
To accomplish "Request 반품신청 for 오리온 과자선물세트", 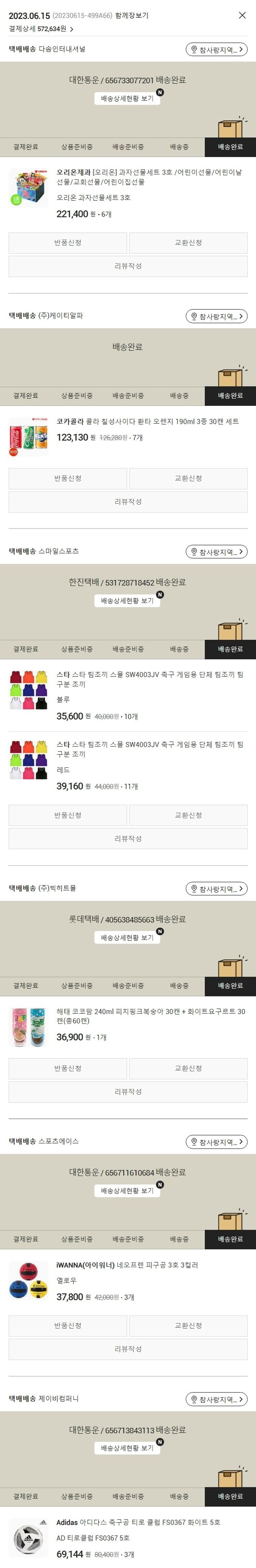I will (x=68, y=242).
